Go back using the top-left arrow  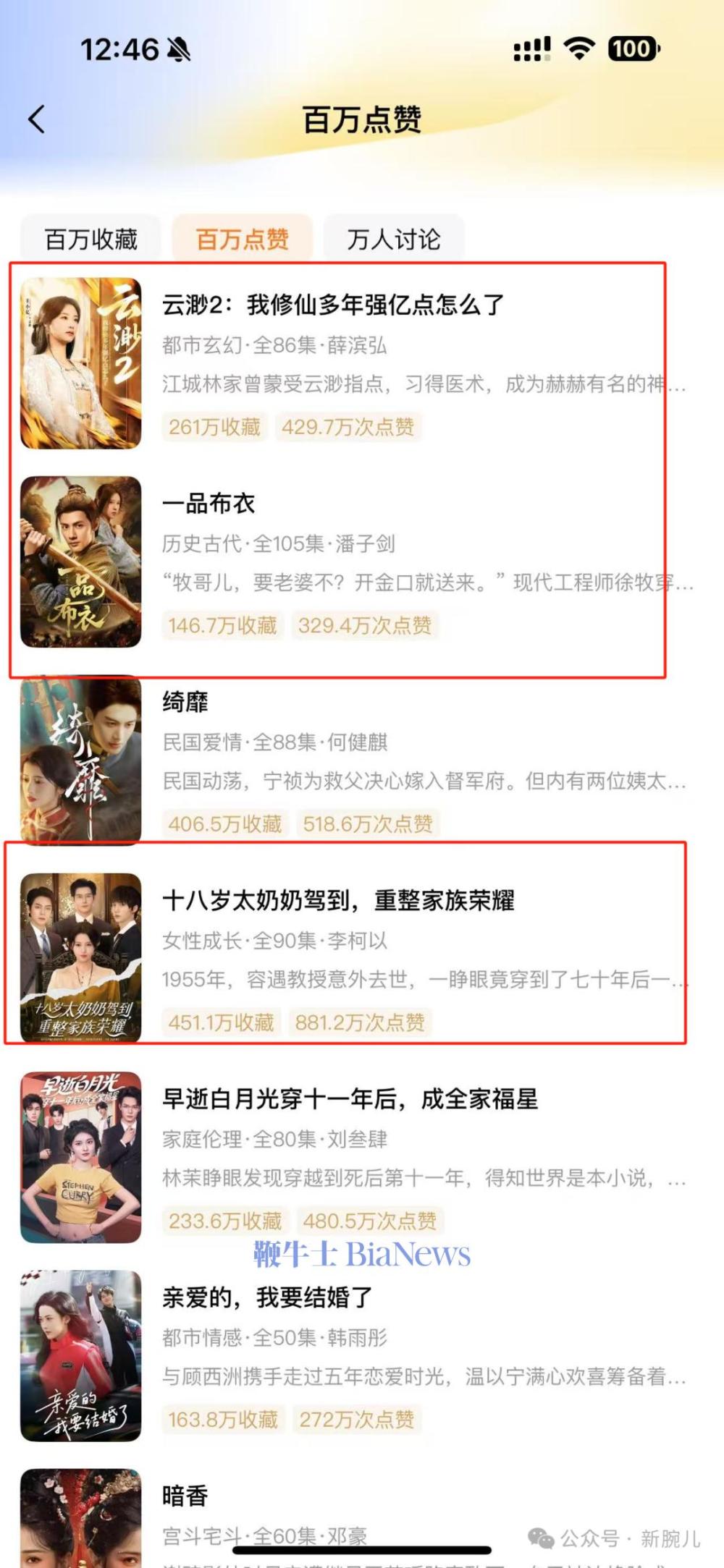pyautogui.click(x=38, y=119)
